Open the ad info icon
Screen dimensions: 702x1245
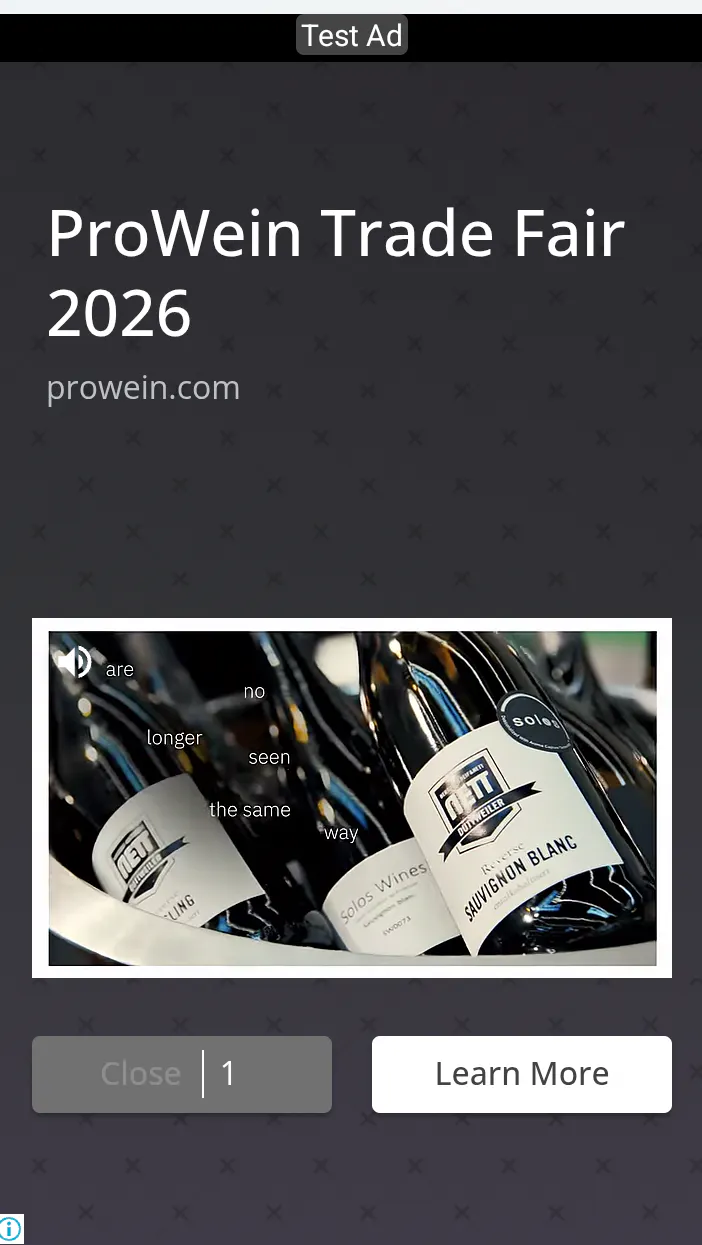point(11,1228)
